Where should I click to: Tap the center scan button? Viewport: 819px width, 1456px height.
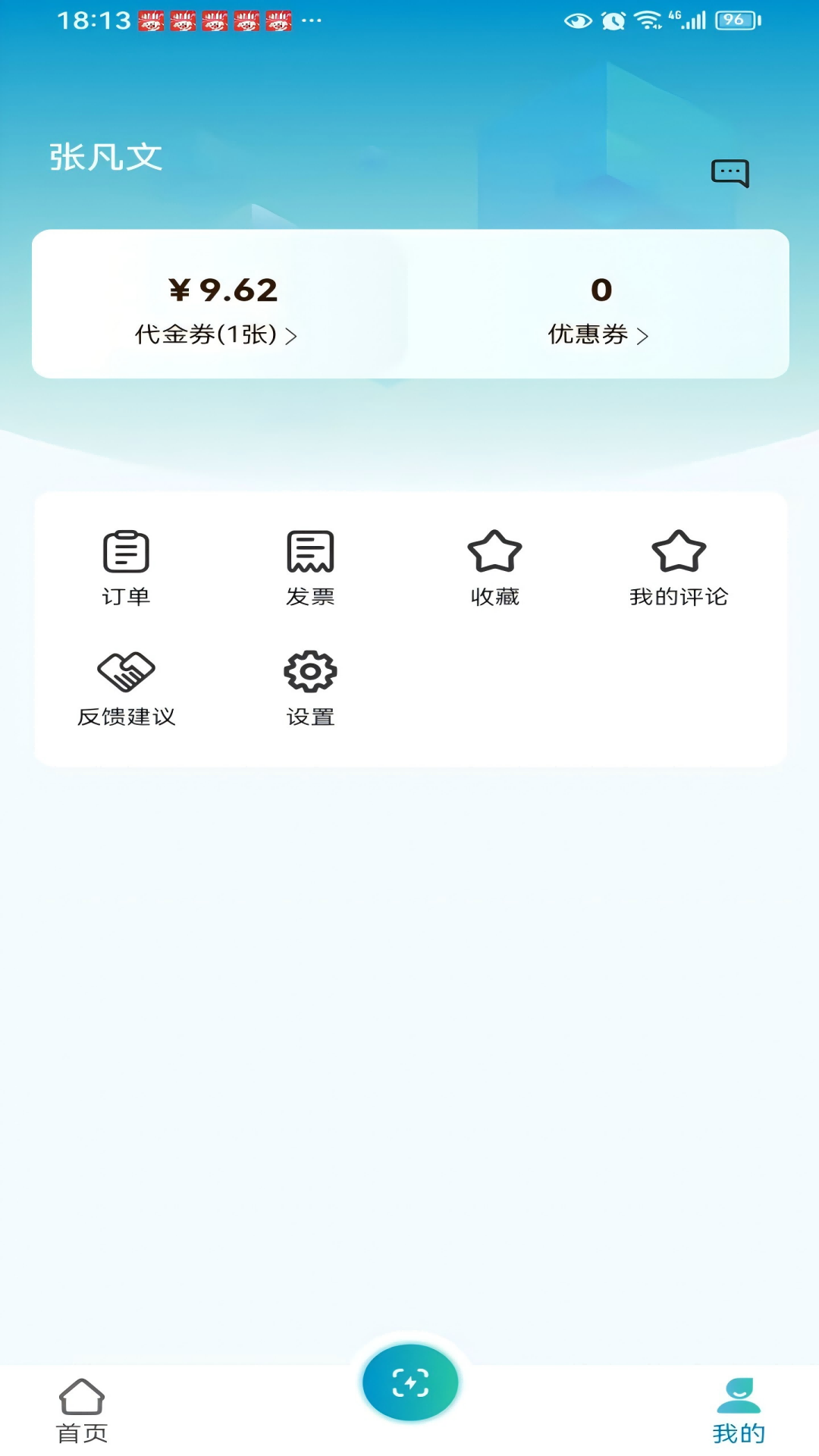click(x=410, y=1382)
